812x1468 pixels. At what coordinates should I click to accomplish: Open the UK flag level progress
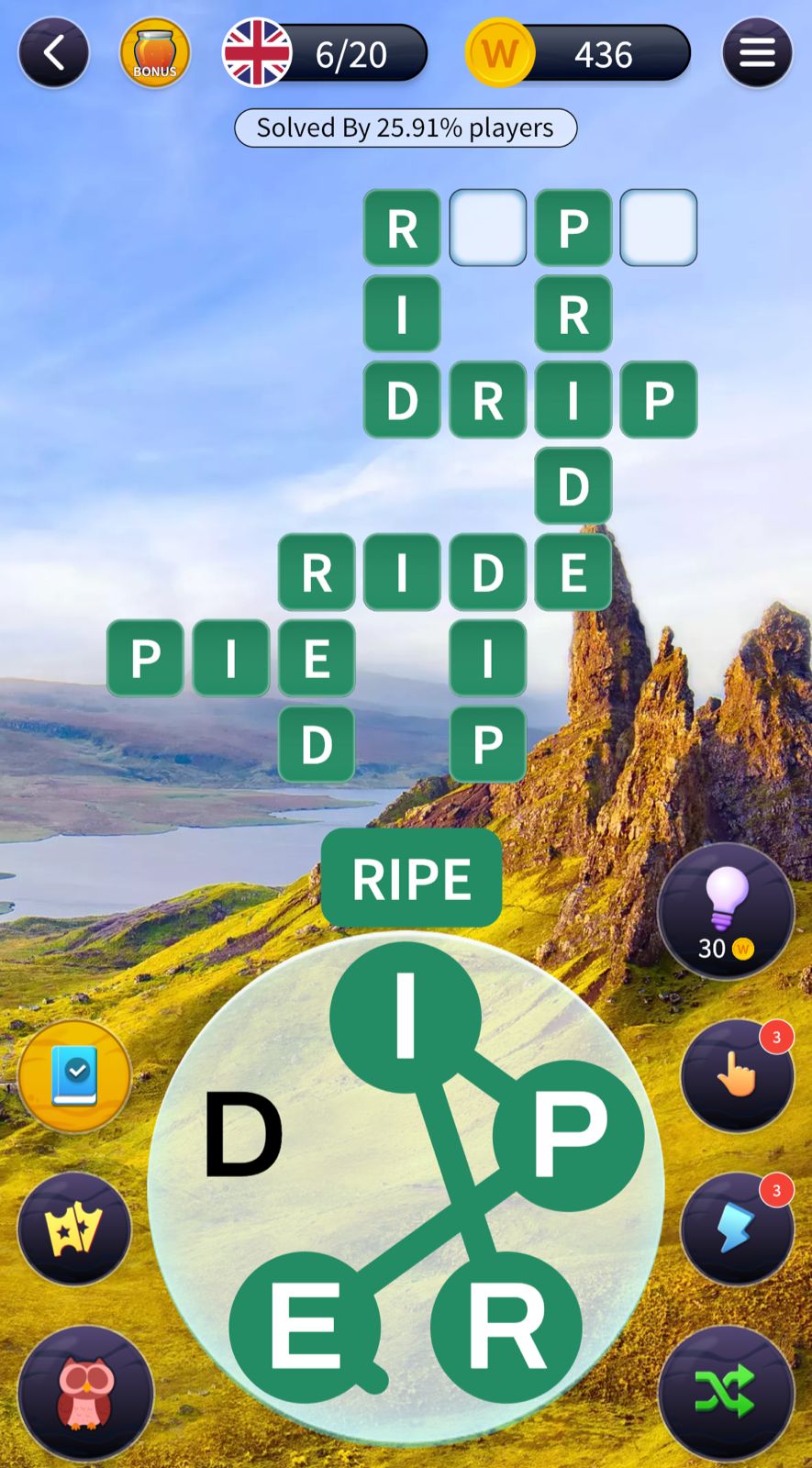pyautogui.click(x=326, y=54)
